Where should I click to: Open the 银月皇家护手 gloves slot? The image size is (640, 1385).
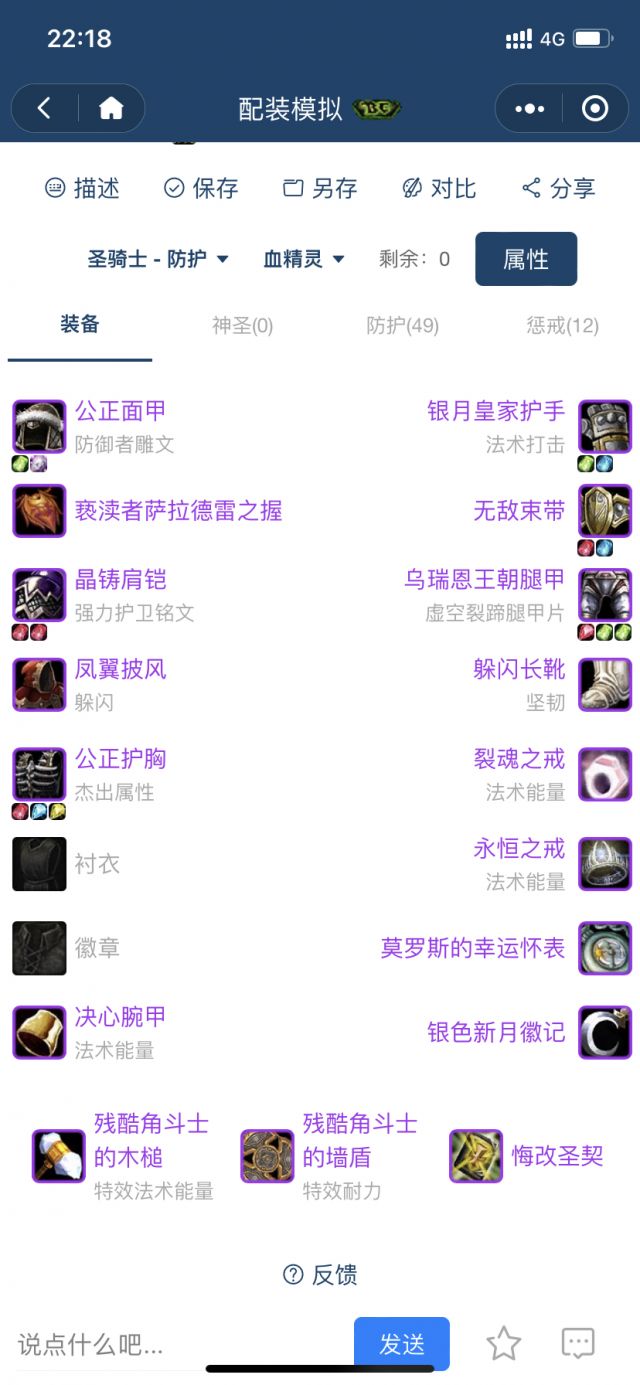click(x=496, y=411)
